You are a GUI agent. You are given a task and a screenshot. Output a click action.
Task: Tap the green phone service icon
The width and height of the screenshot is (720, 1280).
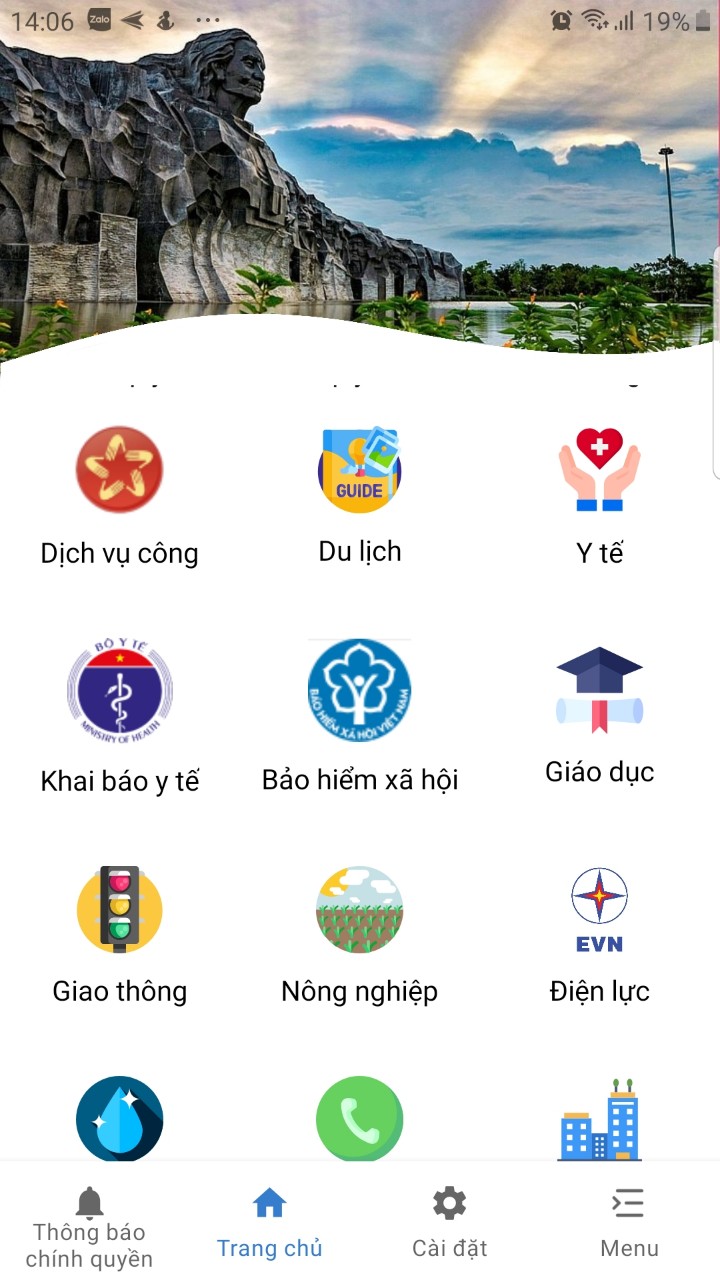tap(360, 1120)
